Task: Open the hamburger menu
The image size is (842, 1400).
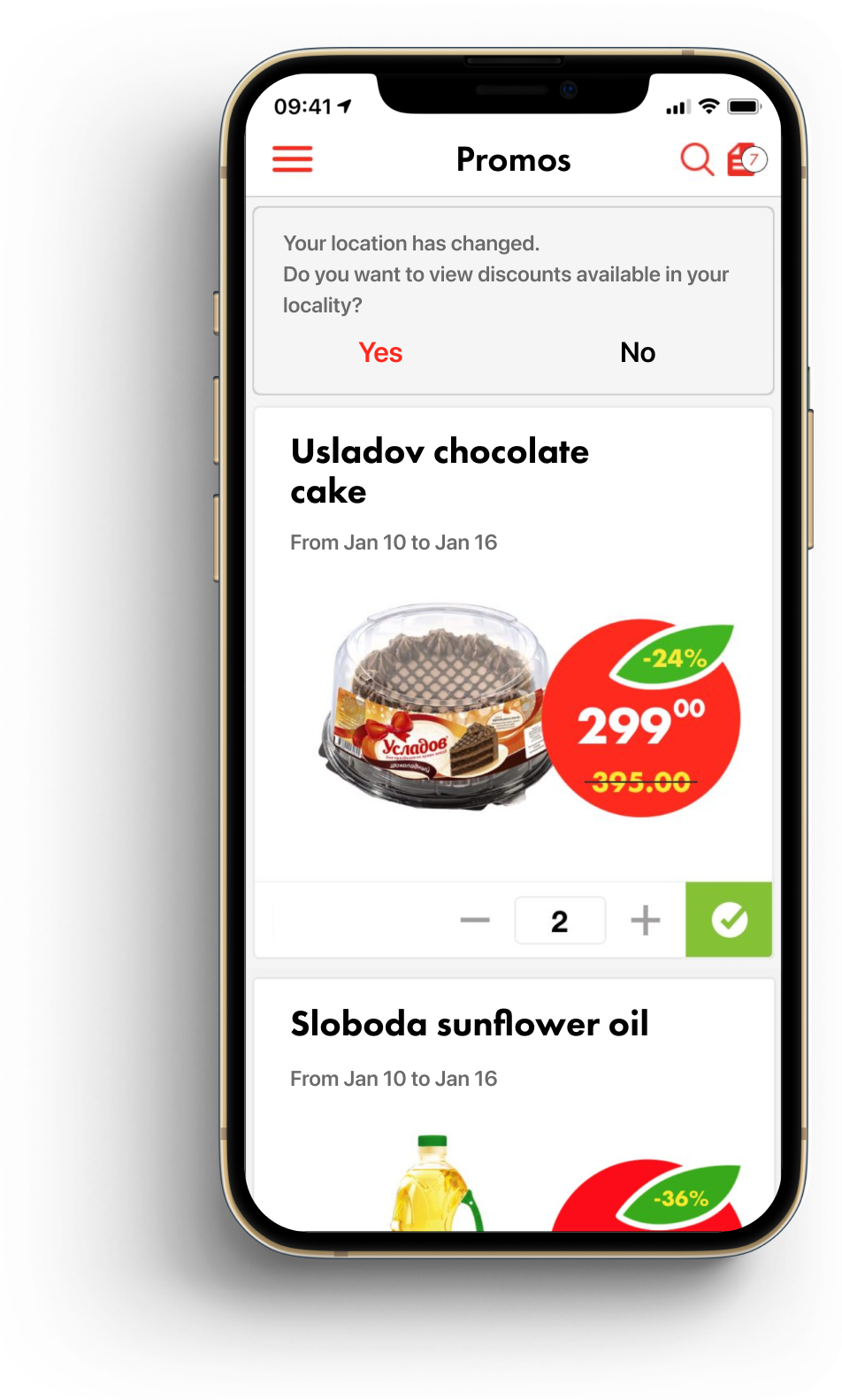Action: coord(293,159)
